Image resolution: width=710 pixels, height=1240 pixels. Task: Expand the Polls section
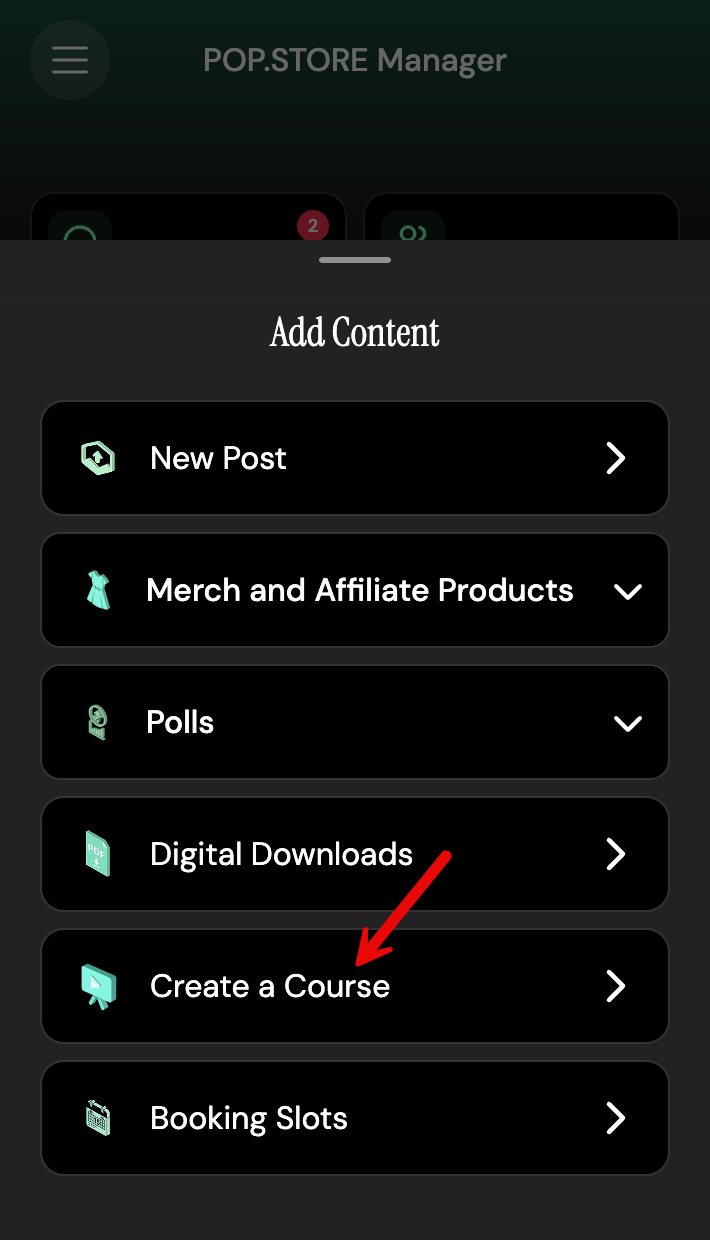[x=354, y=722]
